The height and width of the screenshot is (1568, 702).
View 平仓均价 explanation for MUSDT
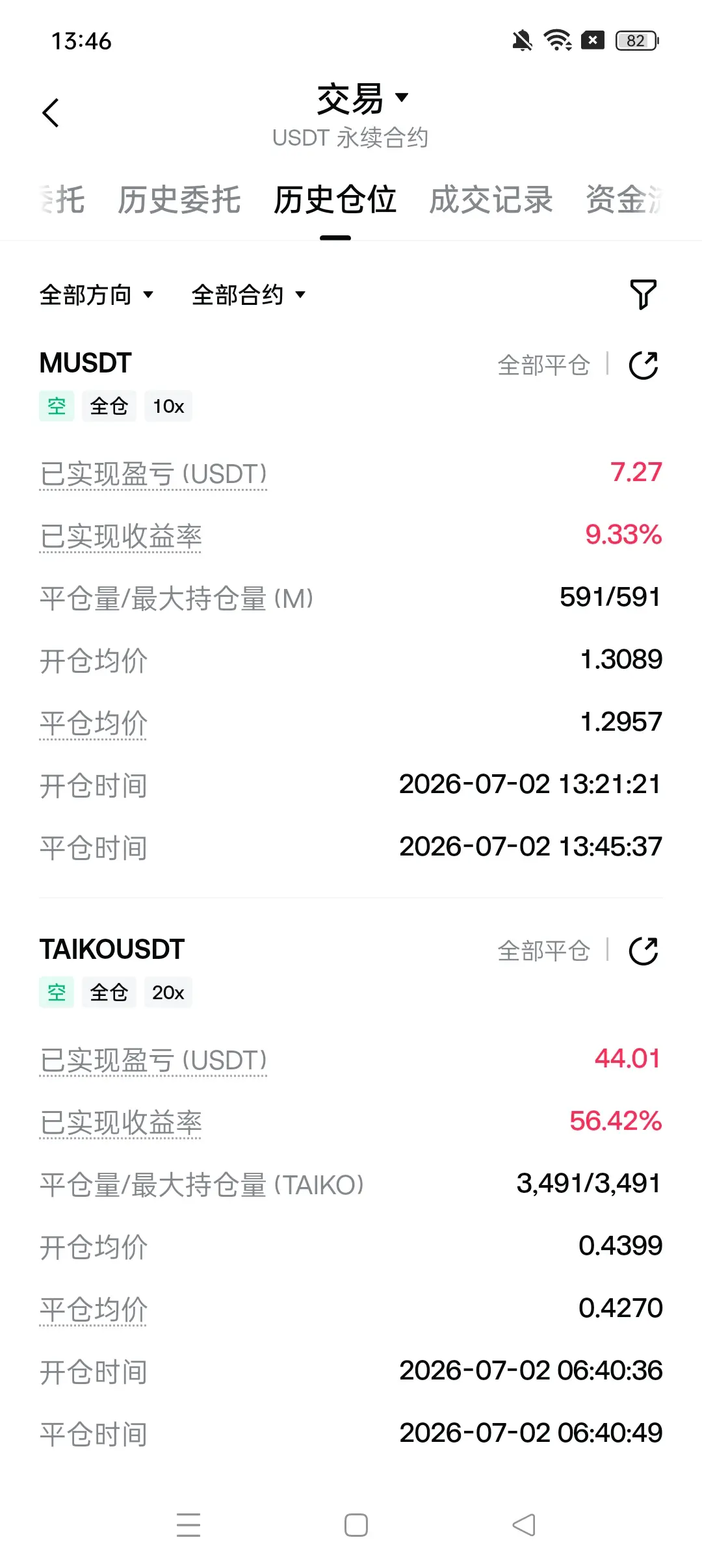pyautogui.click(x=94, y=724)
